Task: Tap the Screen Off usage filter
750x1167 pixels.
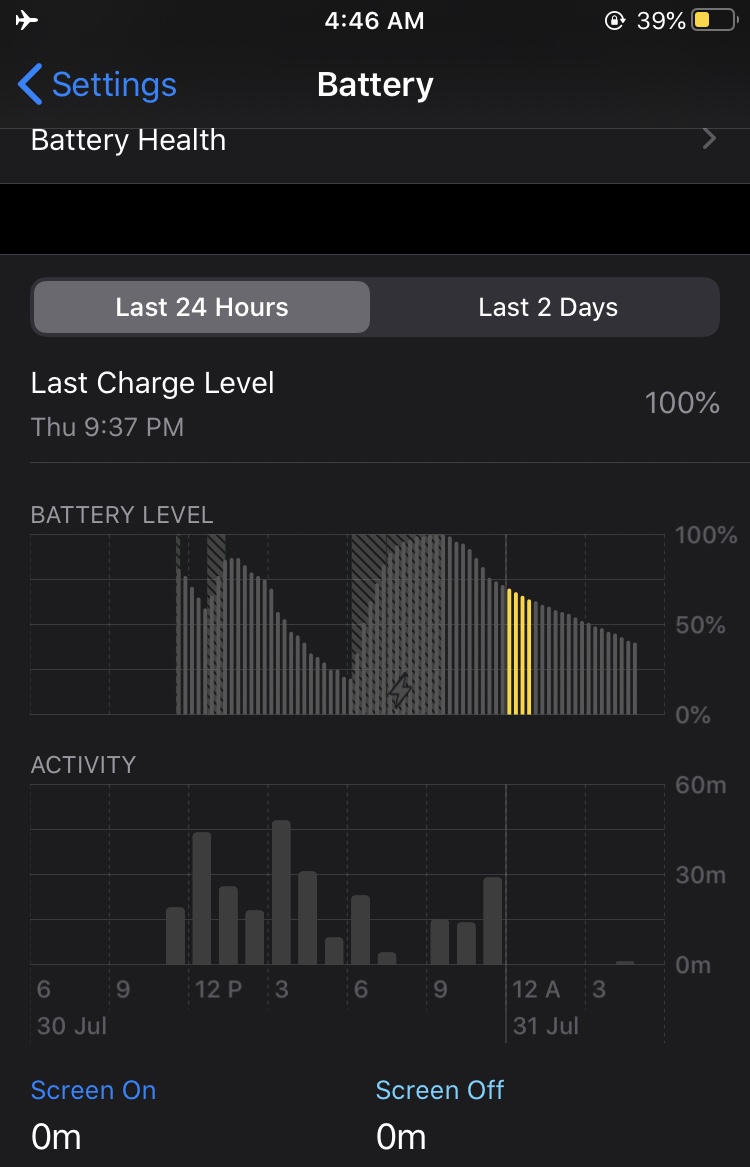Action: click(x=439, y=1090)
